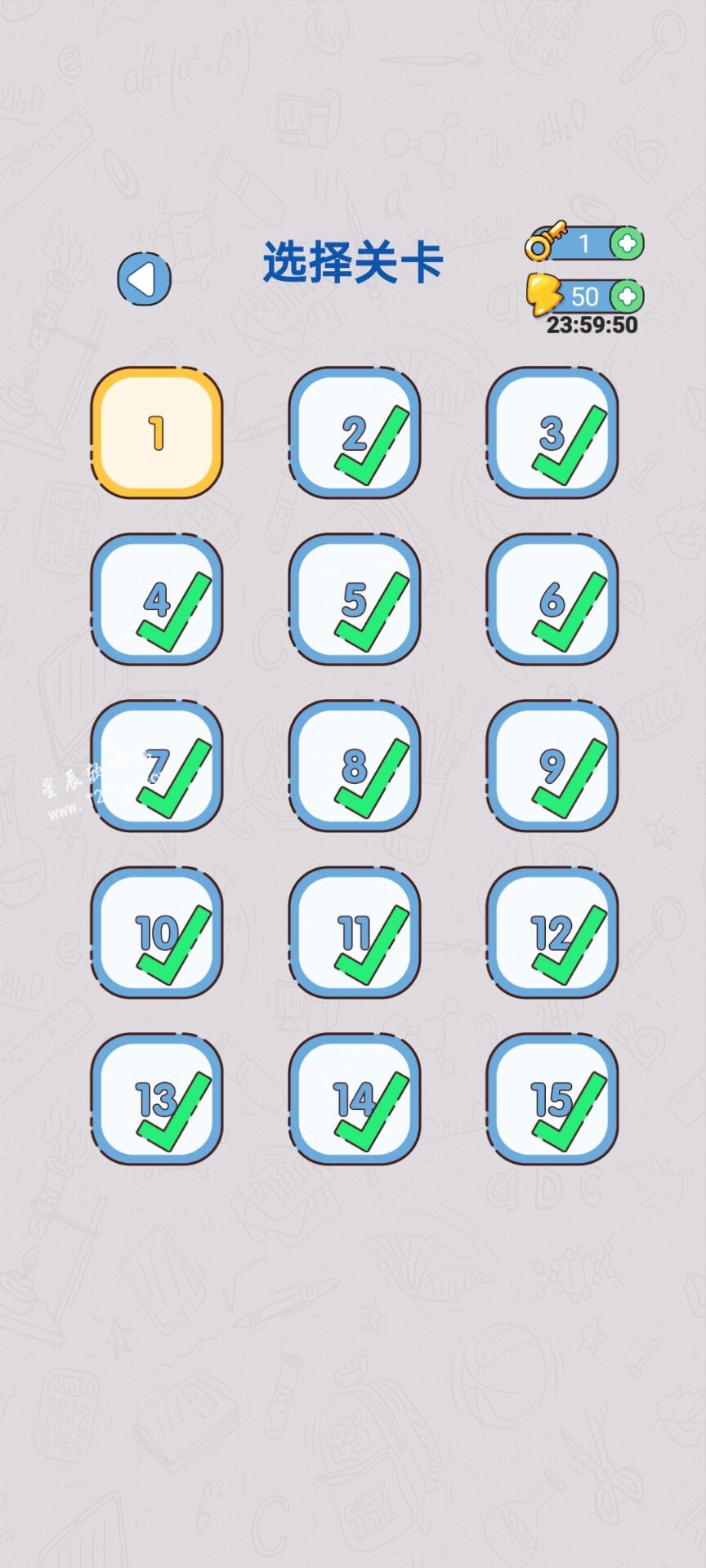
Task: Add more keys with the plus
Action: 628,243
